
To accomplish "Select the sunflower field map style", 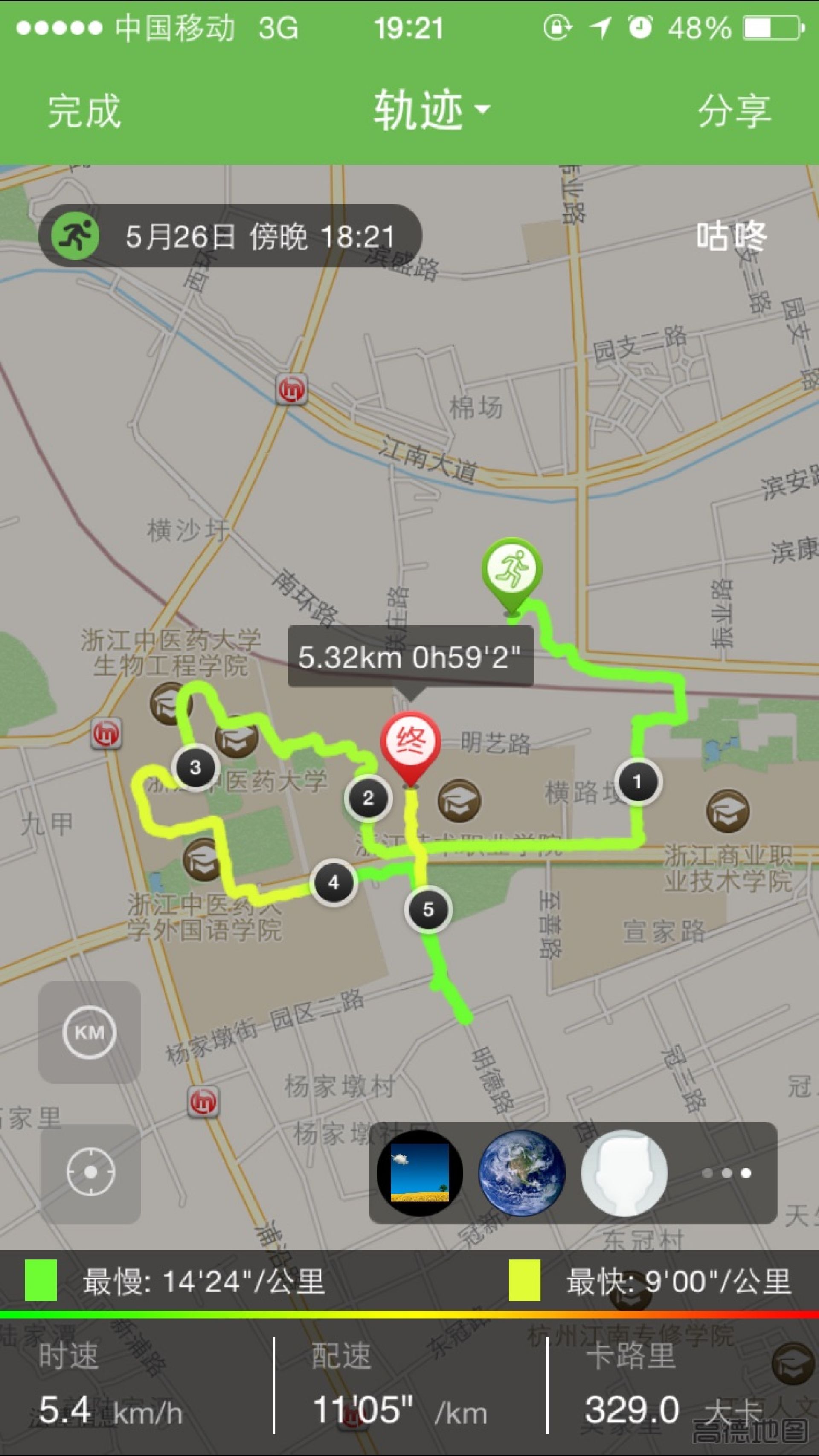I will pyautogui.click(x=420, y=1173).
